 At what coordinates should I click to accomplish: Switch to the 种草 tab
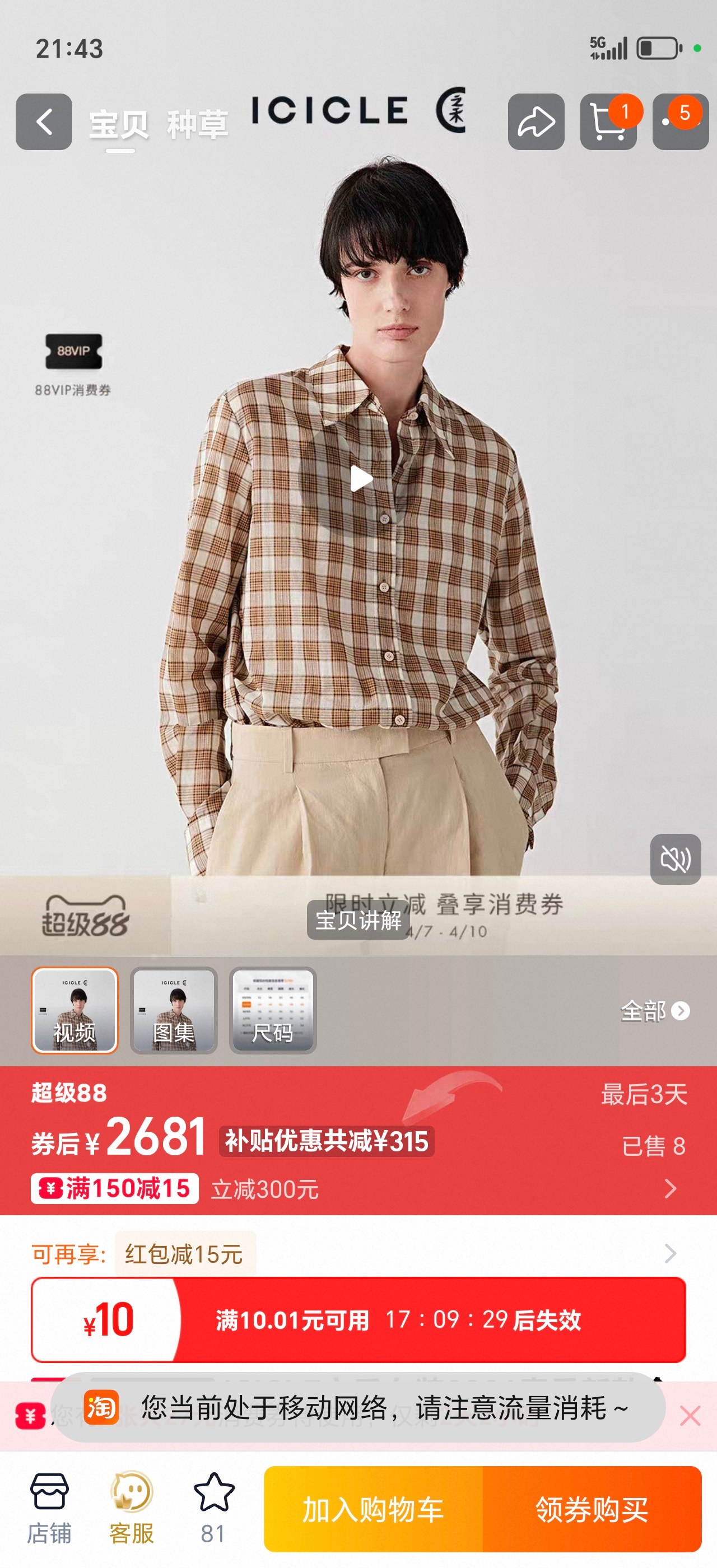[x=197, y=125]
